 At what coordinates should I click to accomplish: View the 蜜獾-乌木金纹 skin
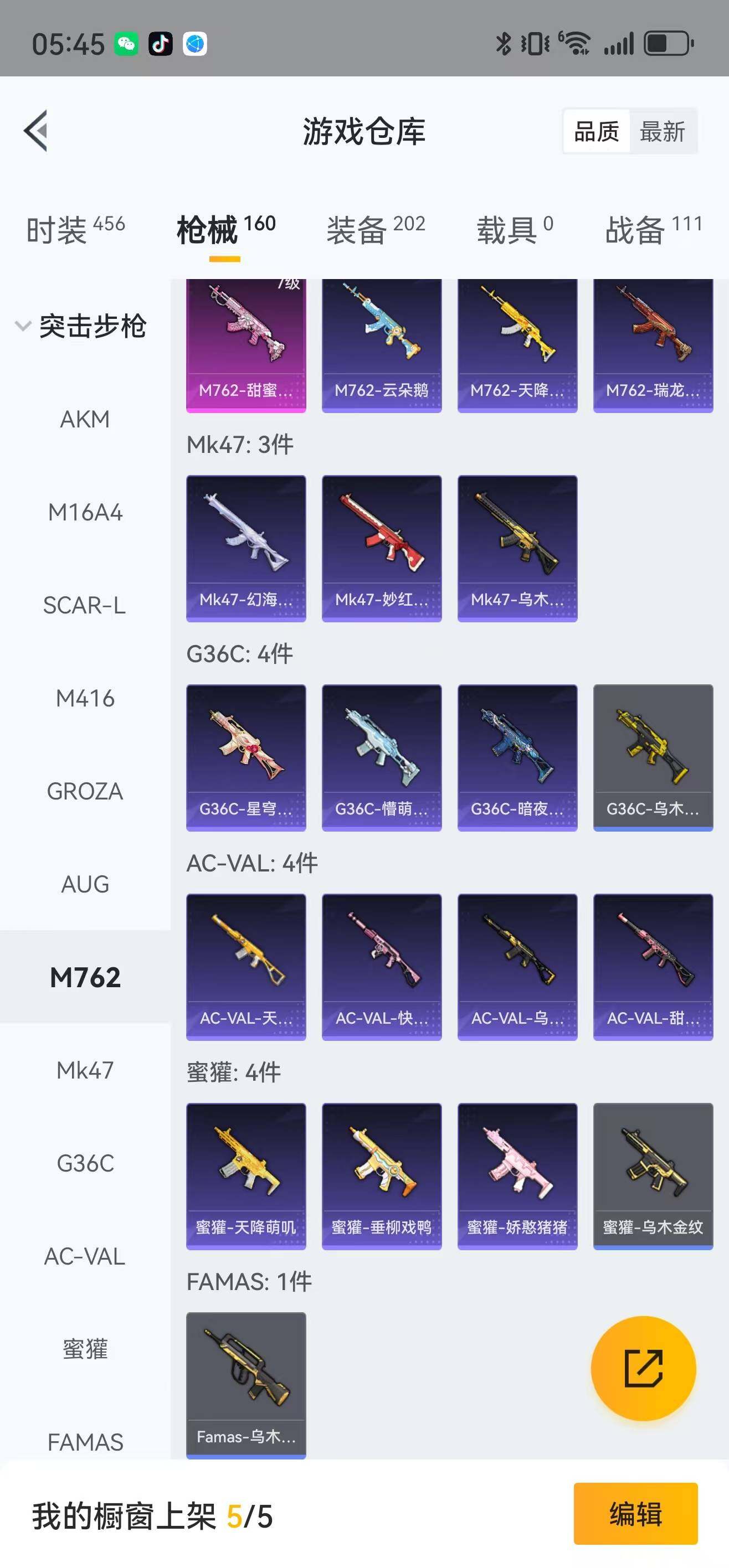[x=653, y=1176]
